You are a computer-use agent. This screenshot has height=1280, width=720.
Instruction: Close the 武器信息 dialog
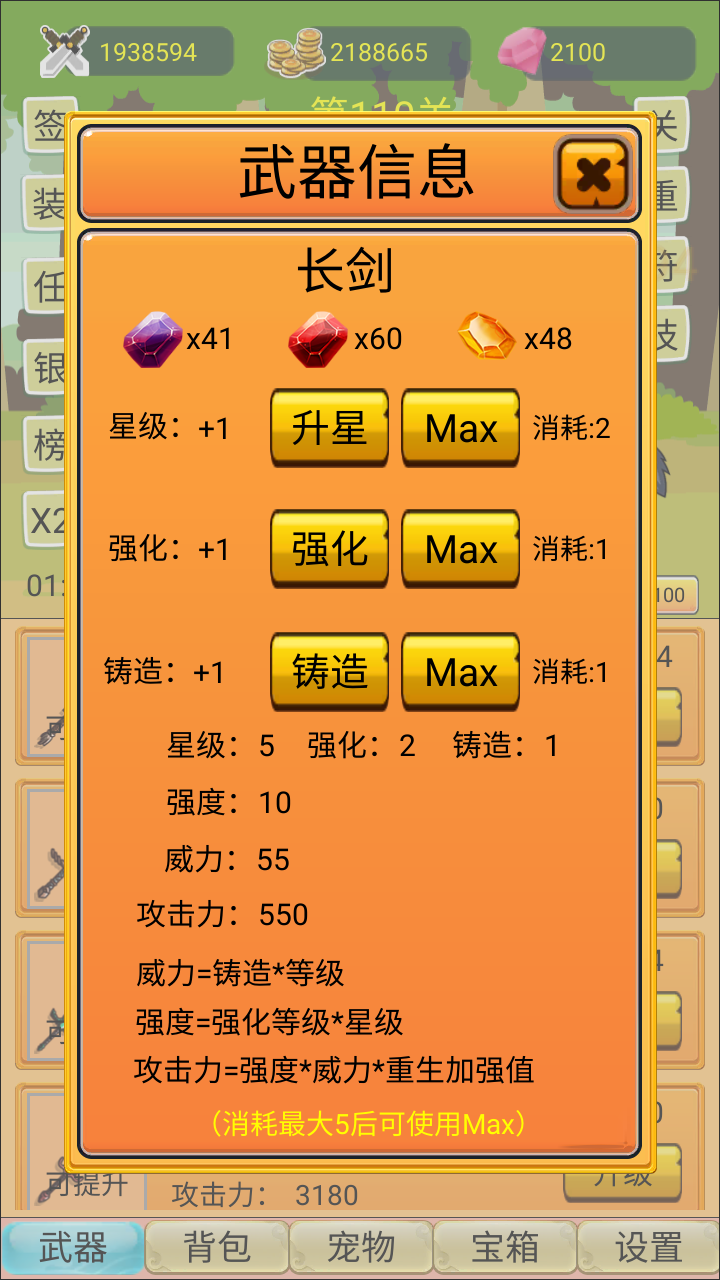(593, 175)
